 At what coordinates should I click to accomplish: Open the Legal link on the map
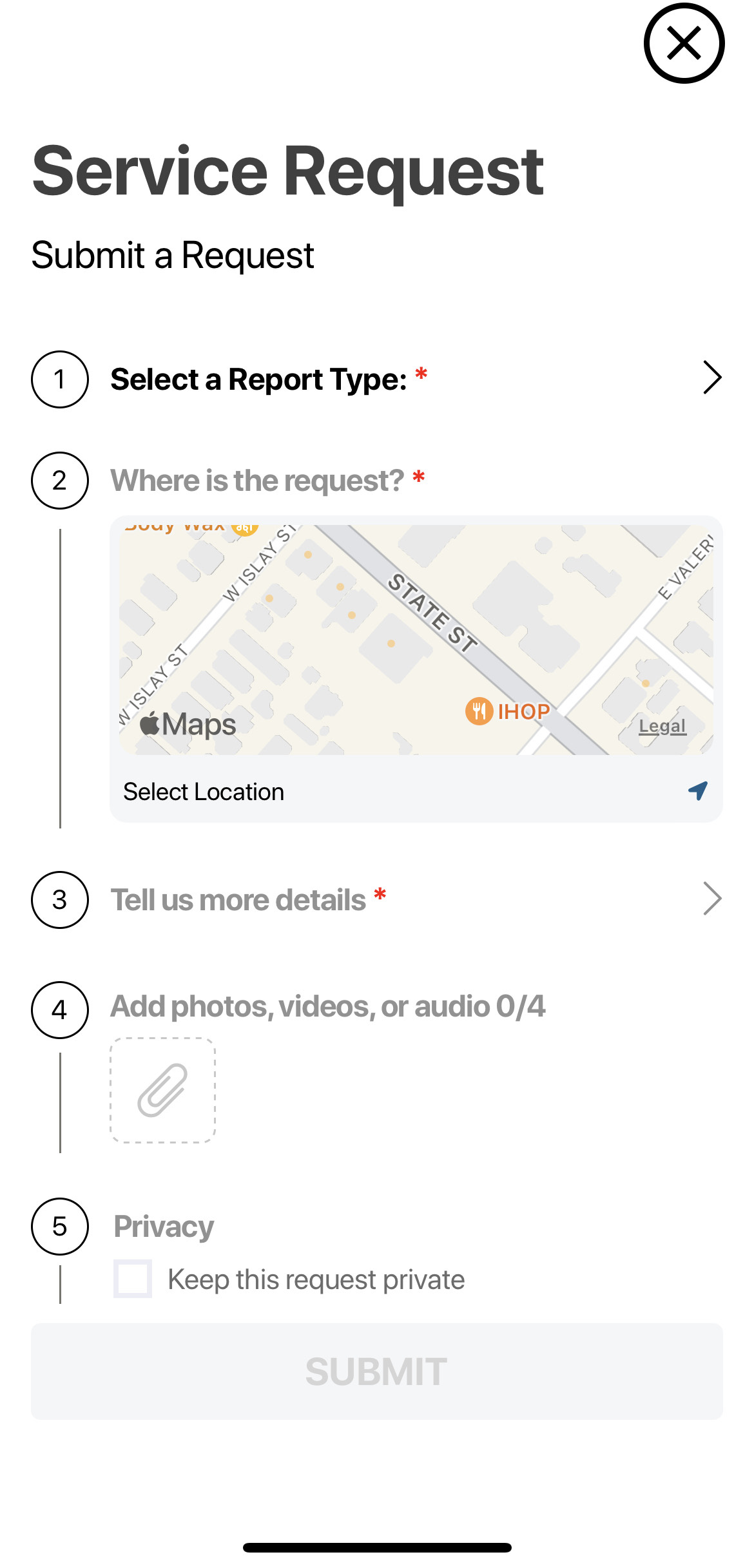(x=663, y=727)
